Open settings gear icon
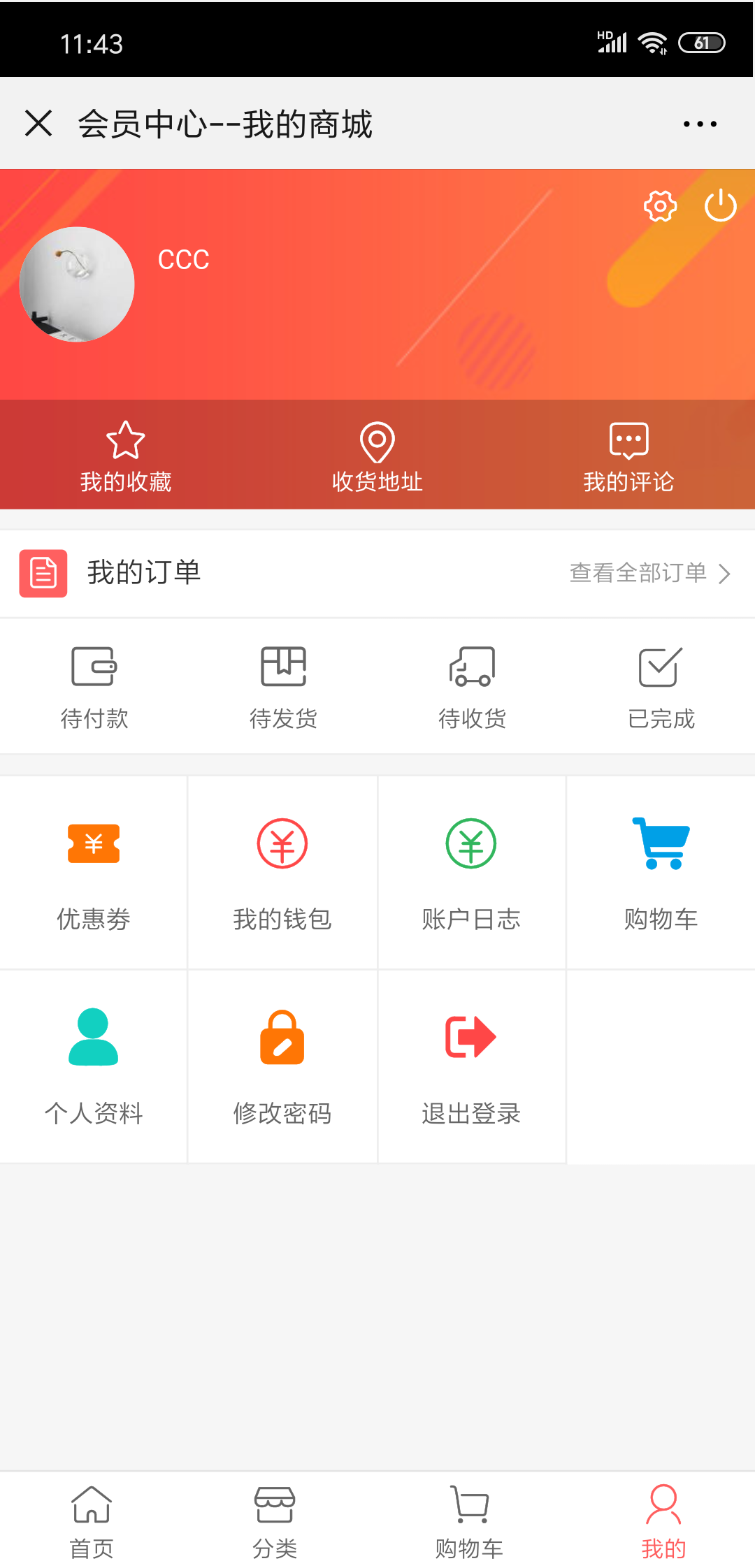Screen dimensions: 755x1568 [x=660, y=206]
